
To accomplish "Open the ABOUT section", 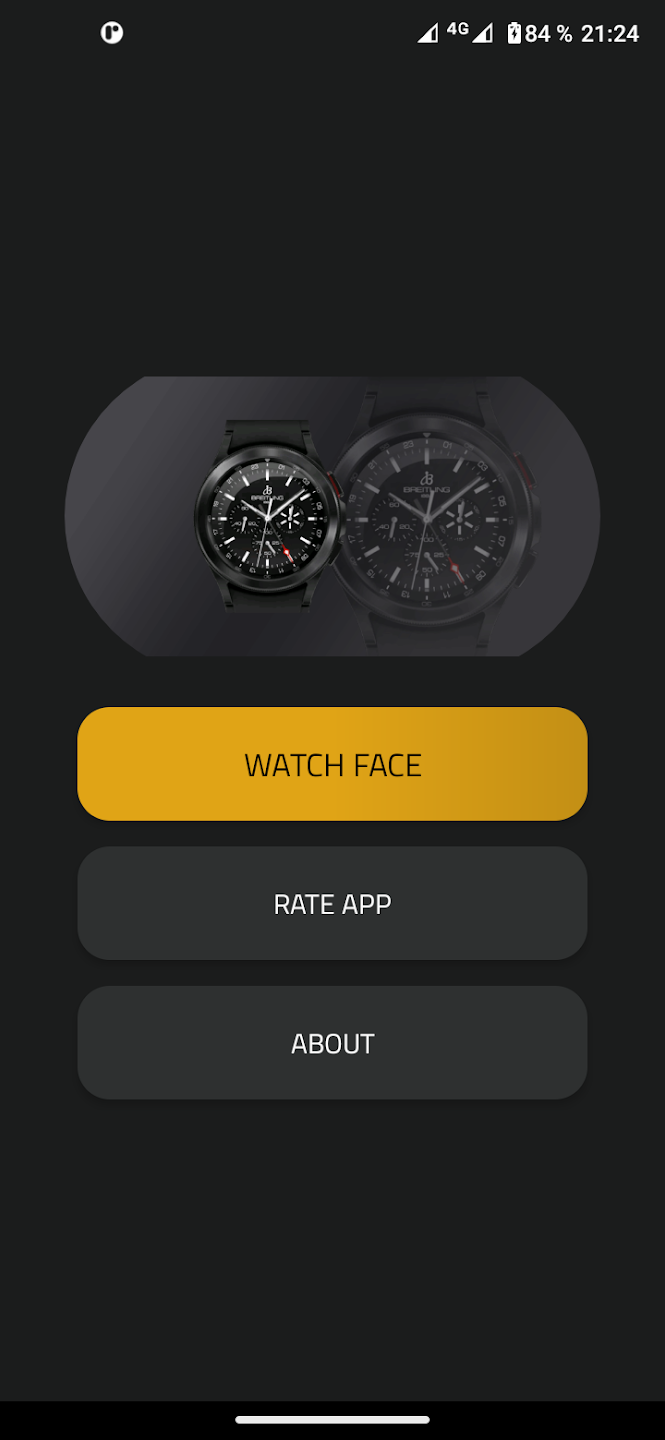I will (x=332, y=1043).
